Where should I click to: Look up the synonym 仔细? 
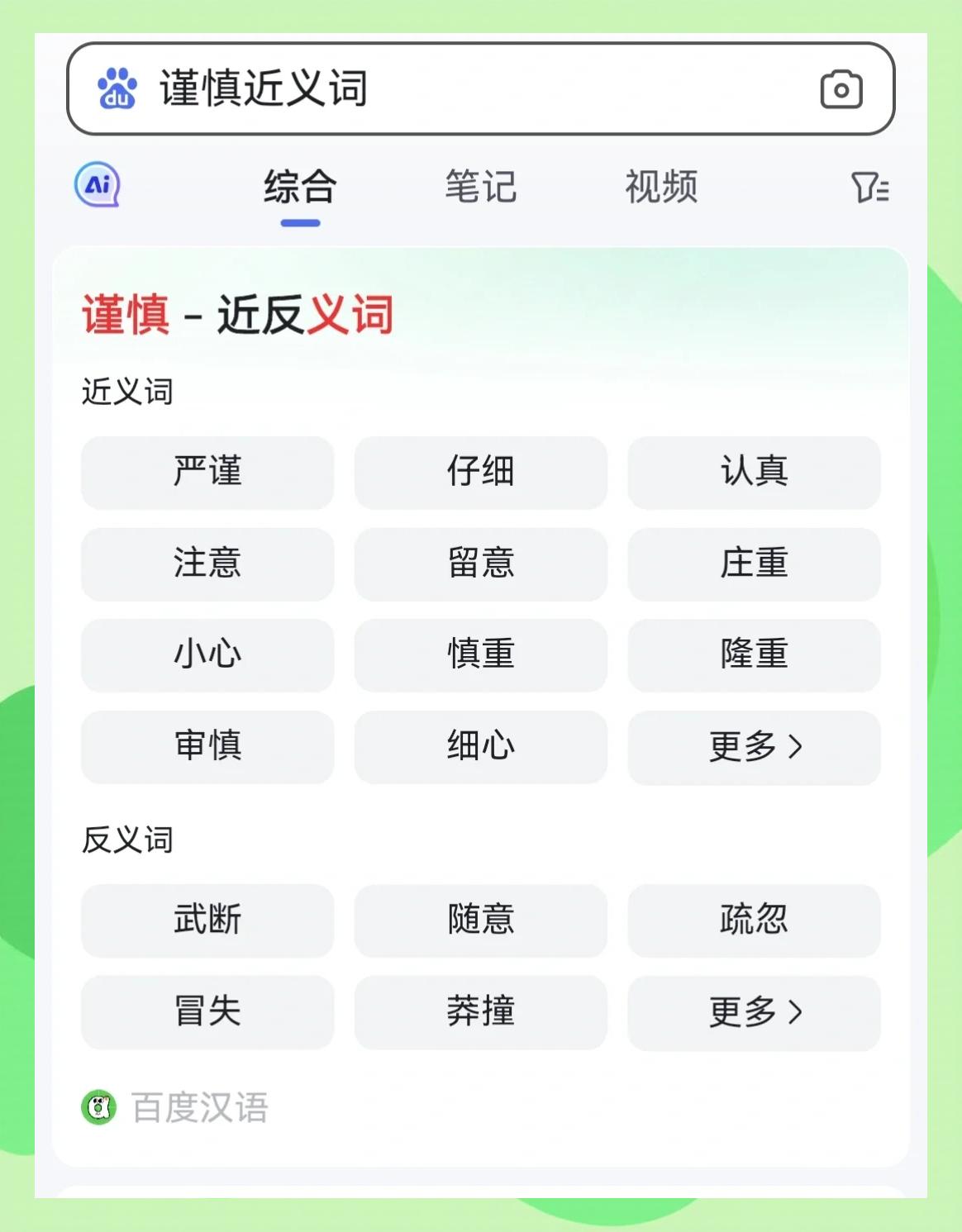(x=481, y=472)
